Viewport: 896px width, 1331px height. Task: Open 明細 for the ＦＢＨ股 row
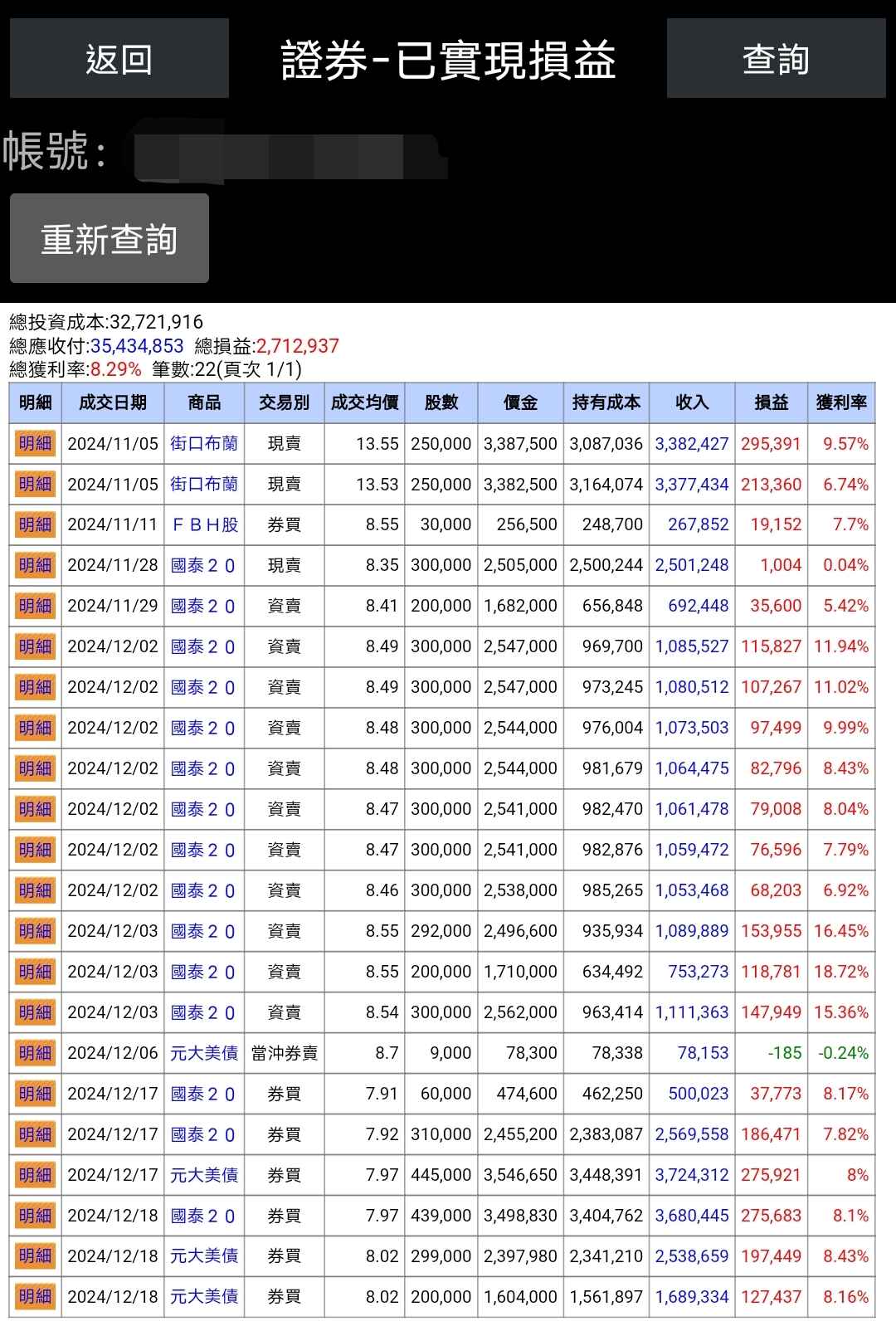pyautogui.click(x=35, y=524)
